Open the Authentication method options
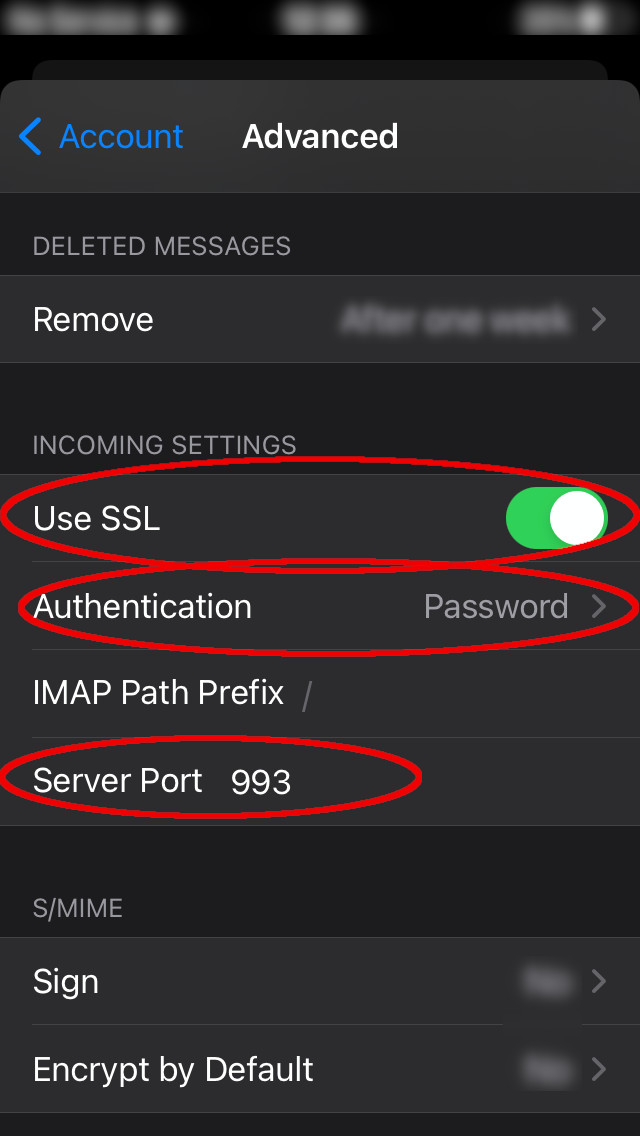 pyautogui.click(x=320, y=606)
